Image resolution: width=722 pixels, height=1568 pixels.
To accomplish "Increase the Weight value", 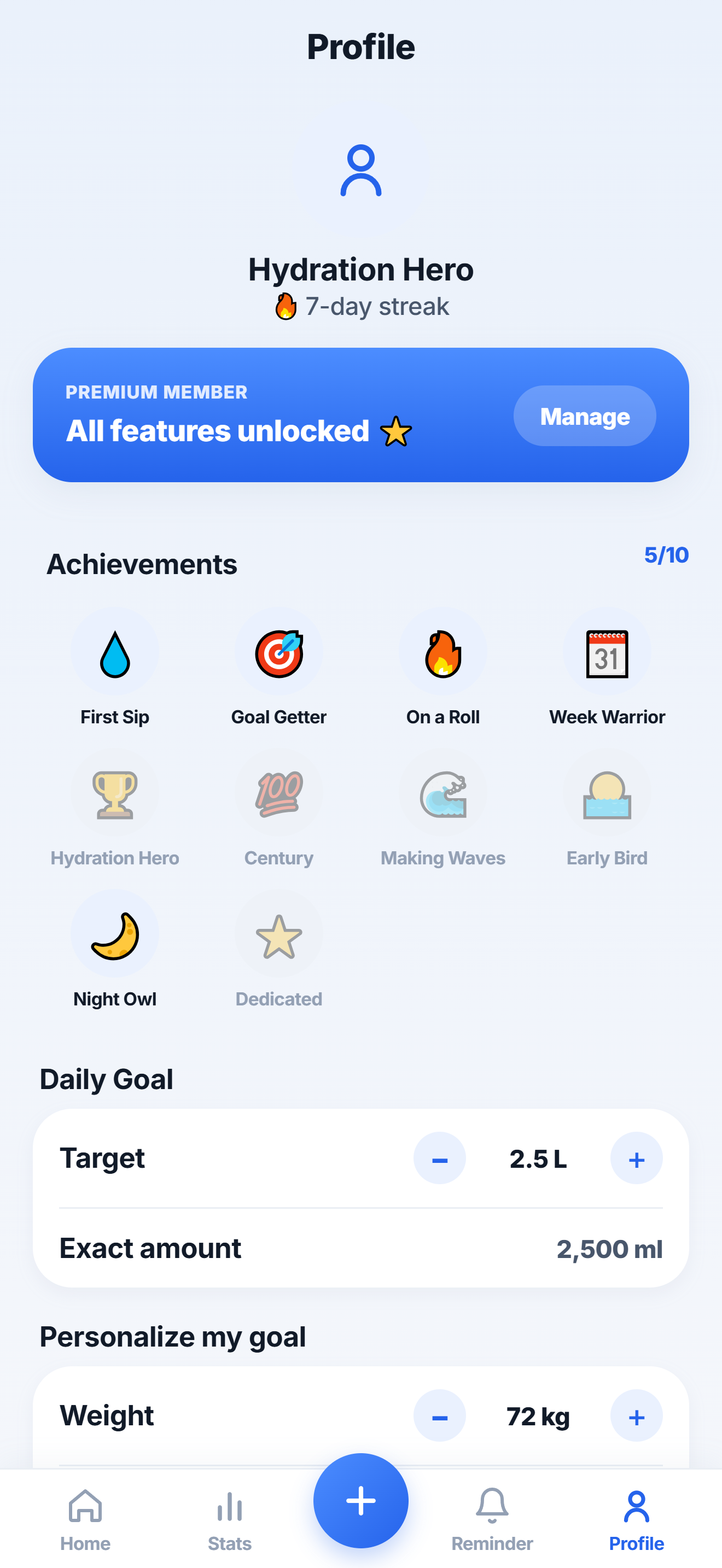I will tap(636, 1416).
